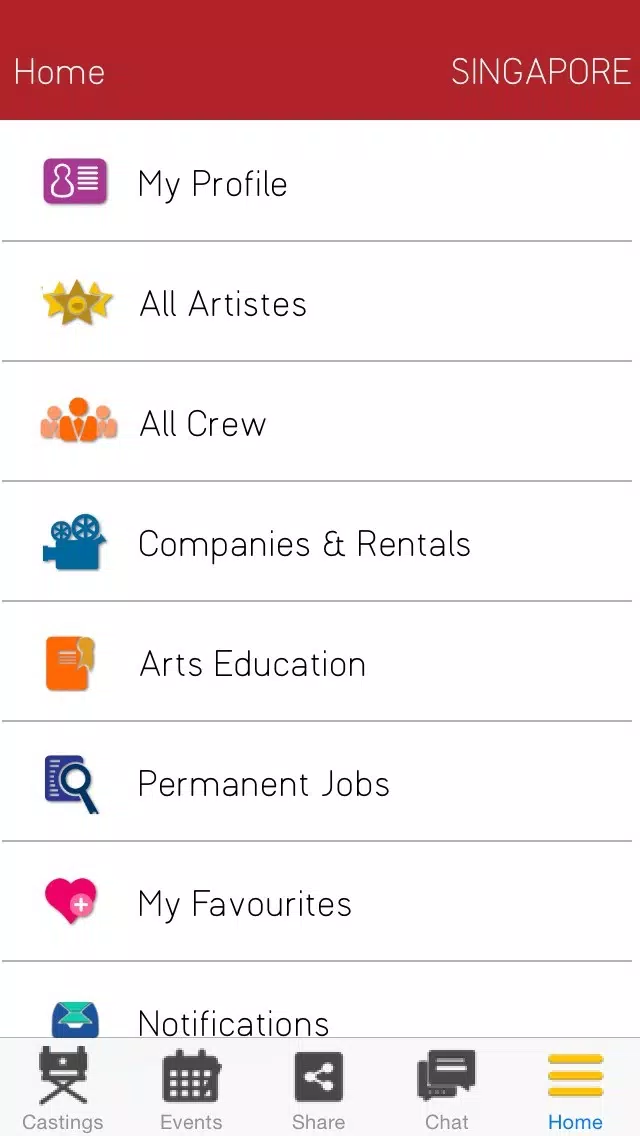This screenshot has height=1136, width=640.
Task: Open My Favourites
Action: tap(320, 903)
